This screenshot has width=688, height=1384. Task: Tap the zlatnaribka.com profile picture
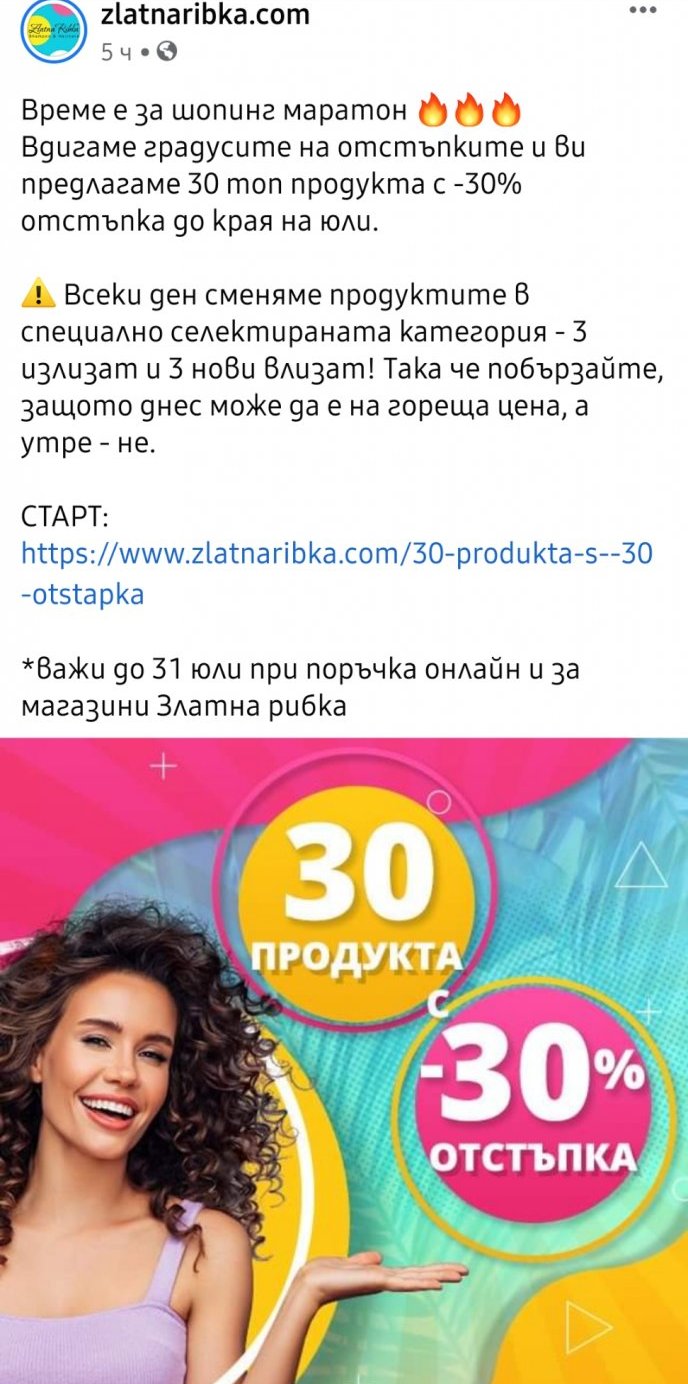pos(53,31)
